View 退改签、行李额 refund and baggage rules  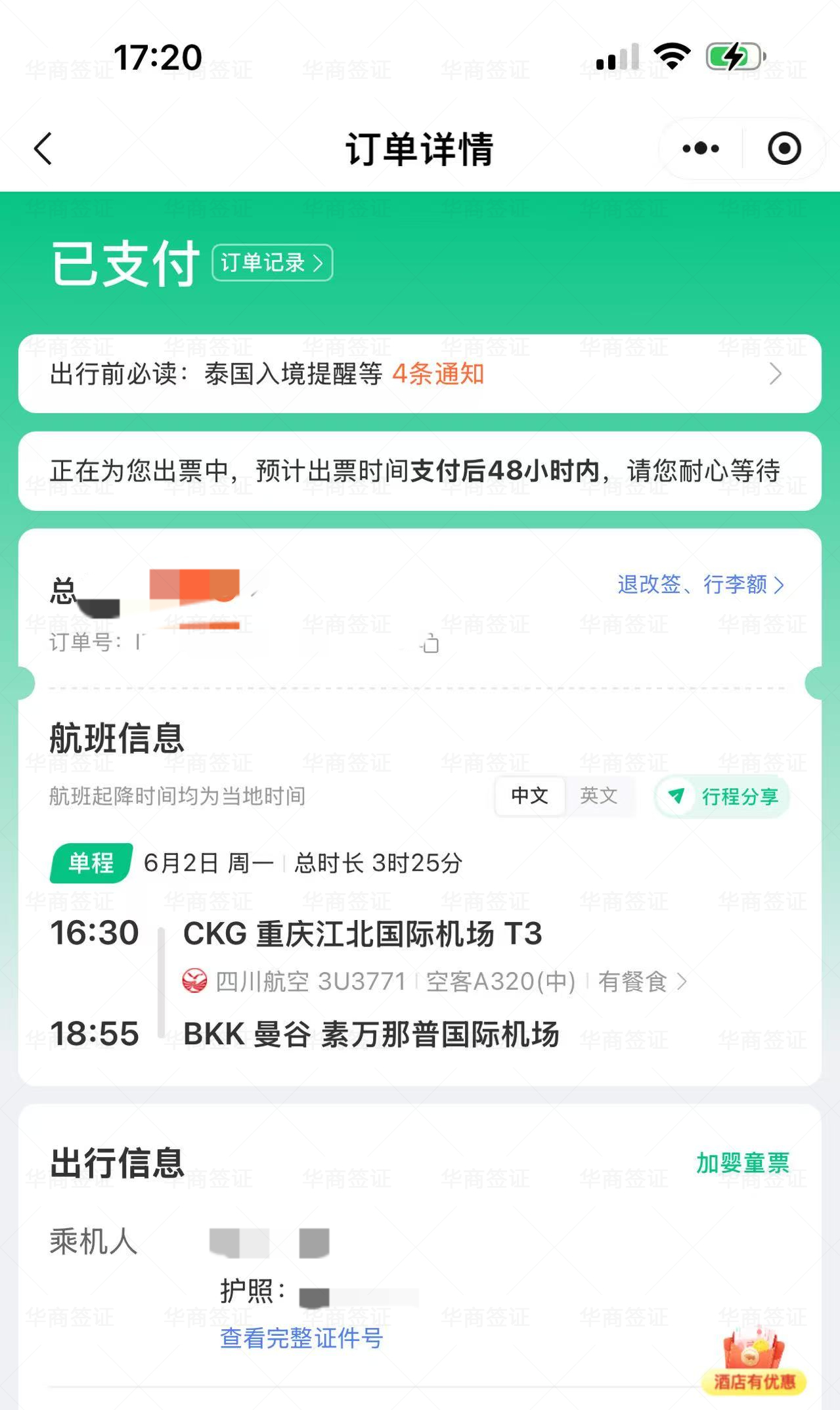click(700, 584)
